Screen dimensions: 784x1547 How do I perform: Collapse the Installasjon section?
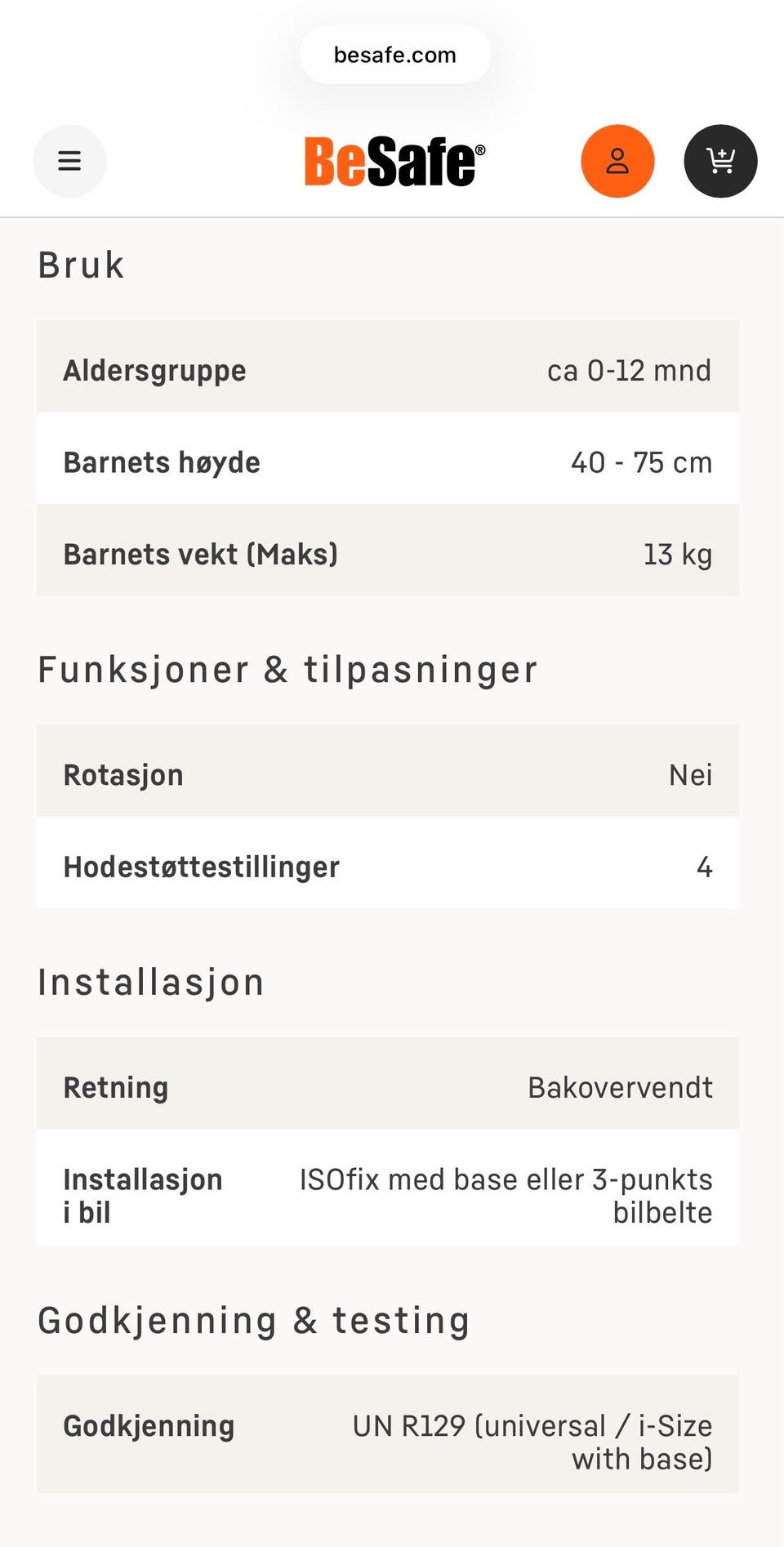149,982
